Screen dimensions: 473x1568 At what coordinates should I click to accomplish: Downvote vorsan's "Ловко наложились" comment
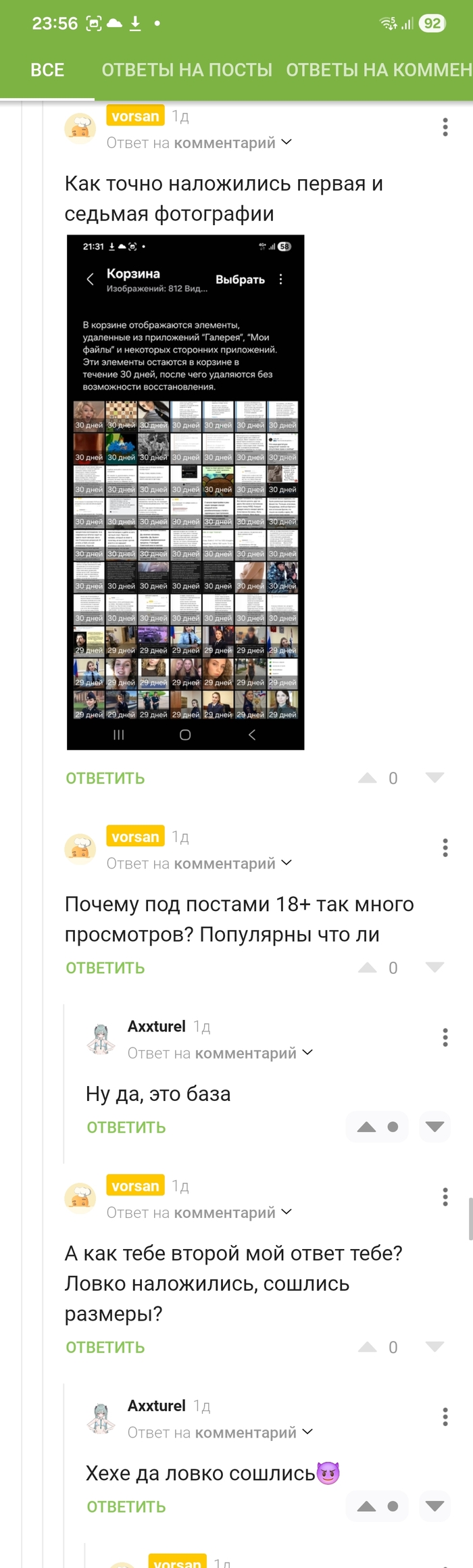(434, 1347)
